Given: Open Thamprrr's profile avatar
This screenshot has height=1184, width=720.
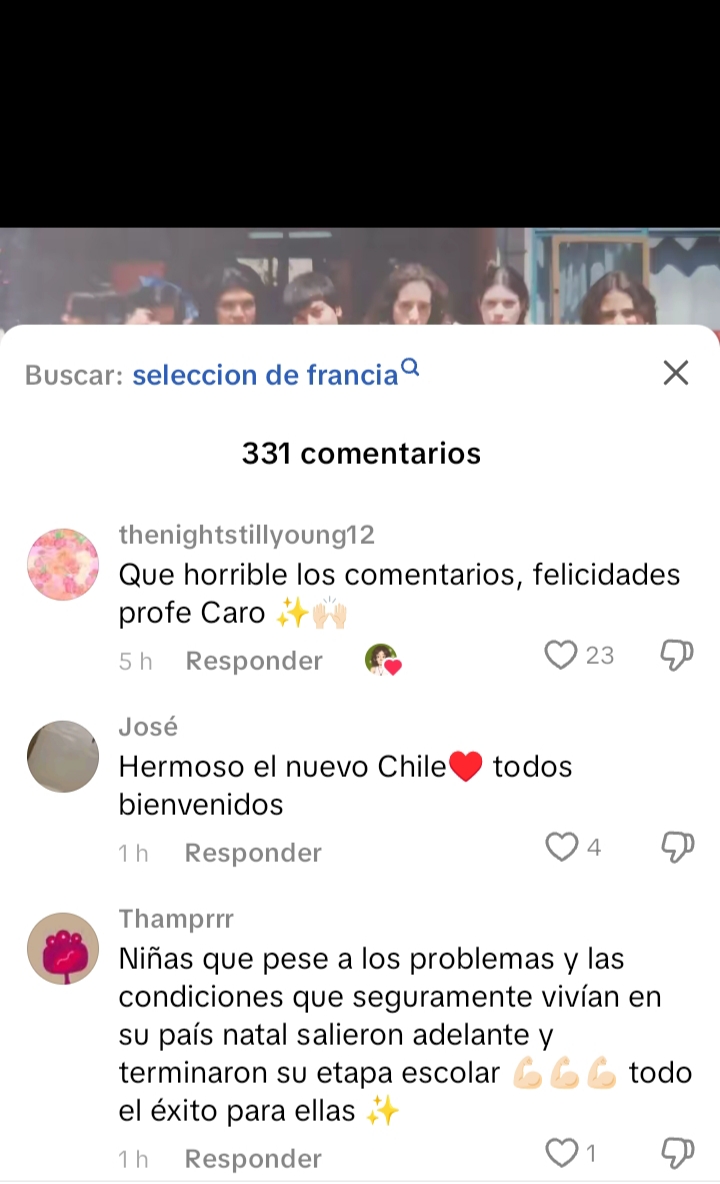Looking at the screenshot, I should [62, 949].
